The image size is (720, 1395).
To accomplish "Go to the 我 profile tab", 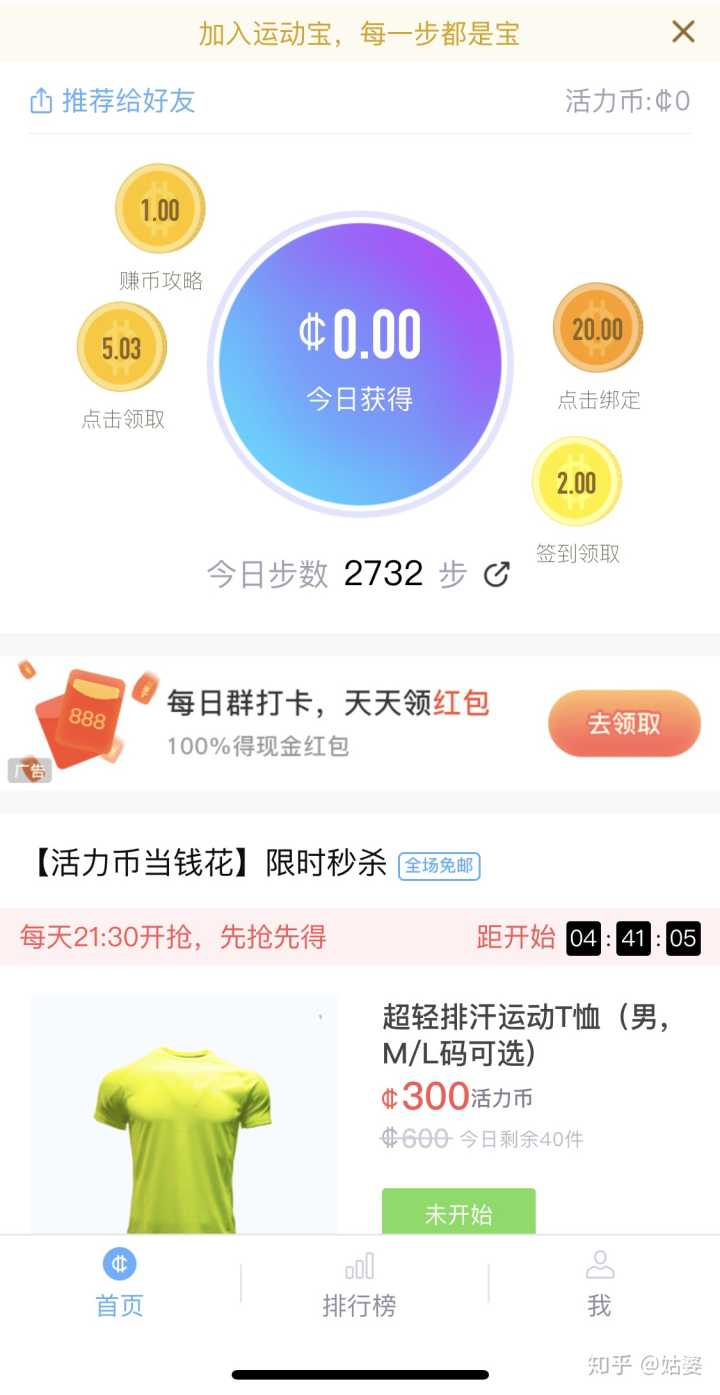I will [599, 1283].
